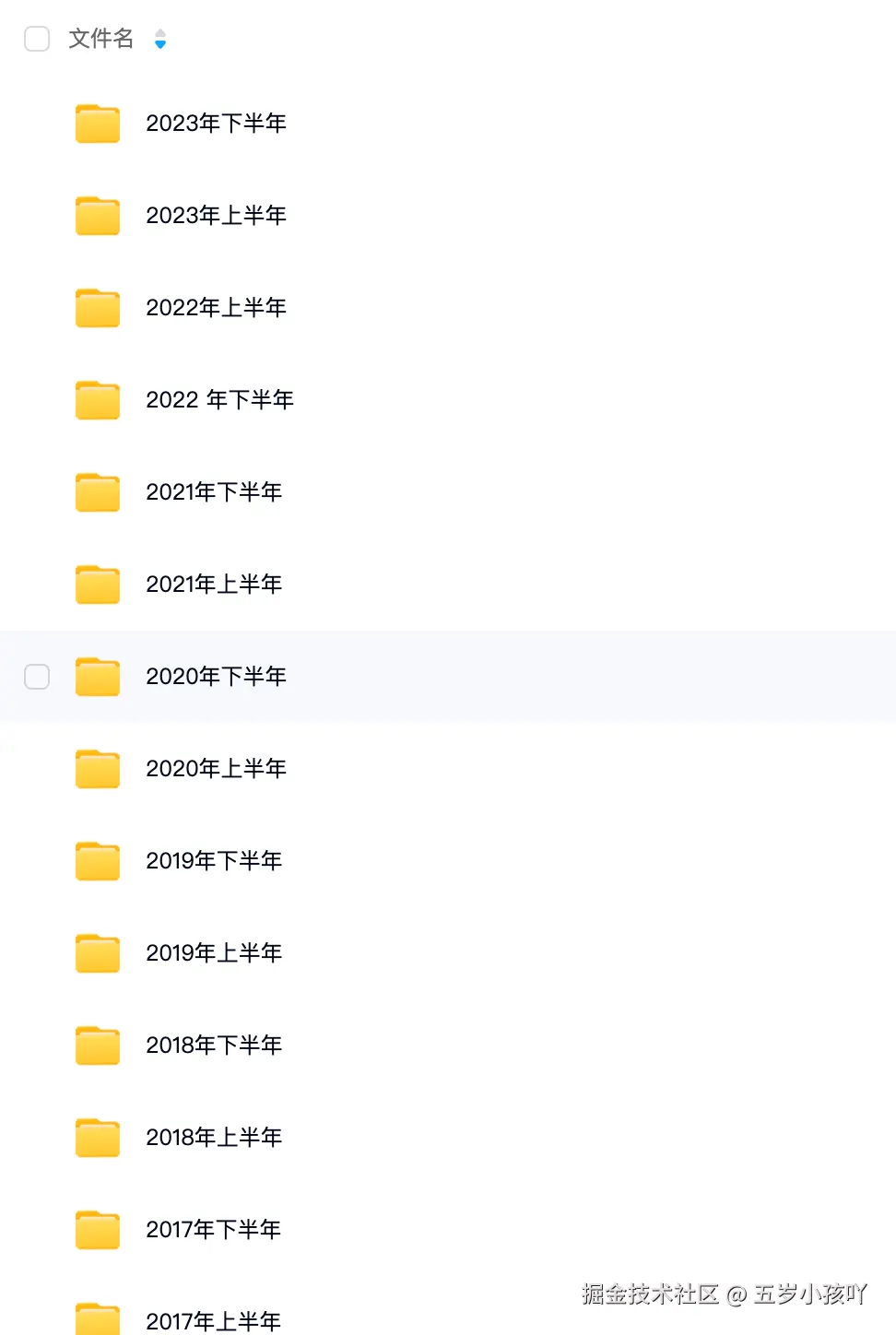This screenshot has height=1335, width=896.
Task: Open the 2023年下半年 folder
Action: 216,124
